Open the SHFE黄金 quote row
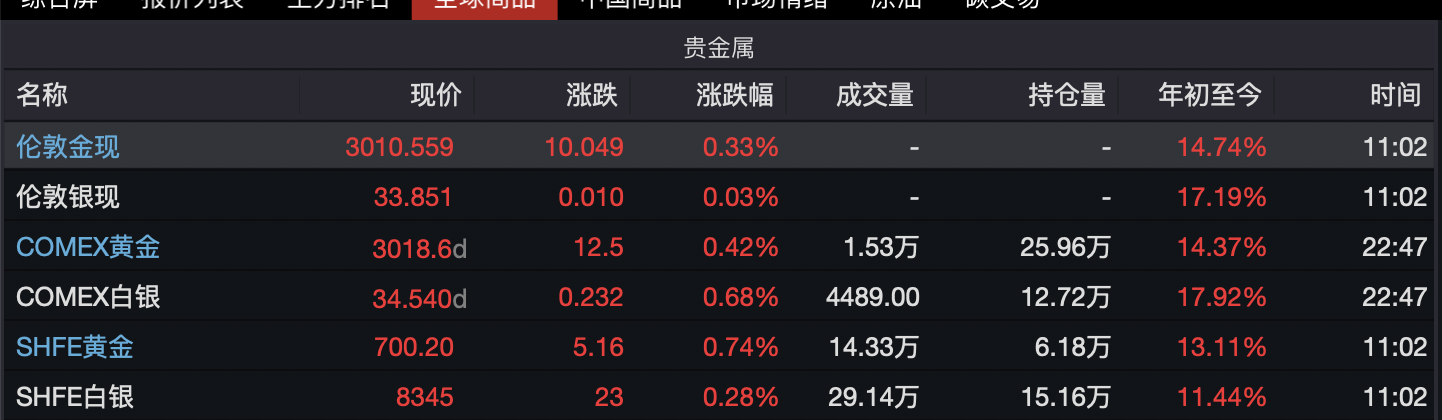The width and height of the screenshot is (1442, 420). [x=75, y=347]
